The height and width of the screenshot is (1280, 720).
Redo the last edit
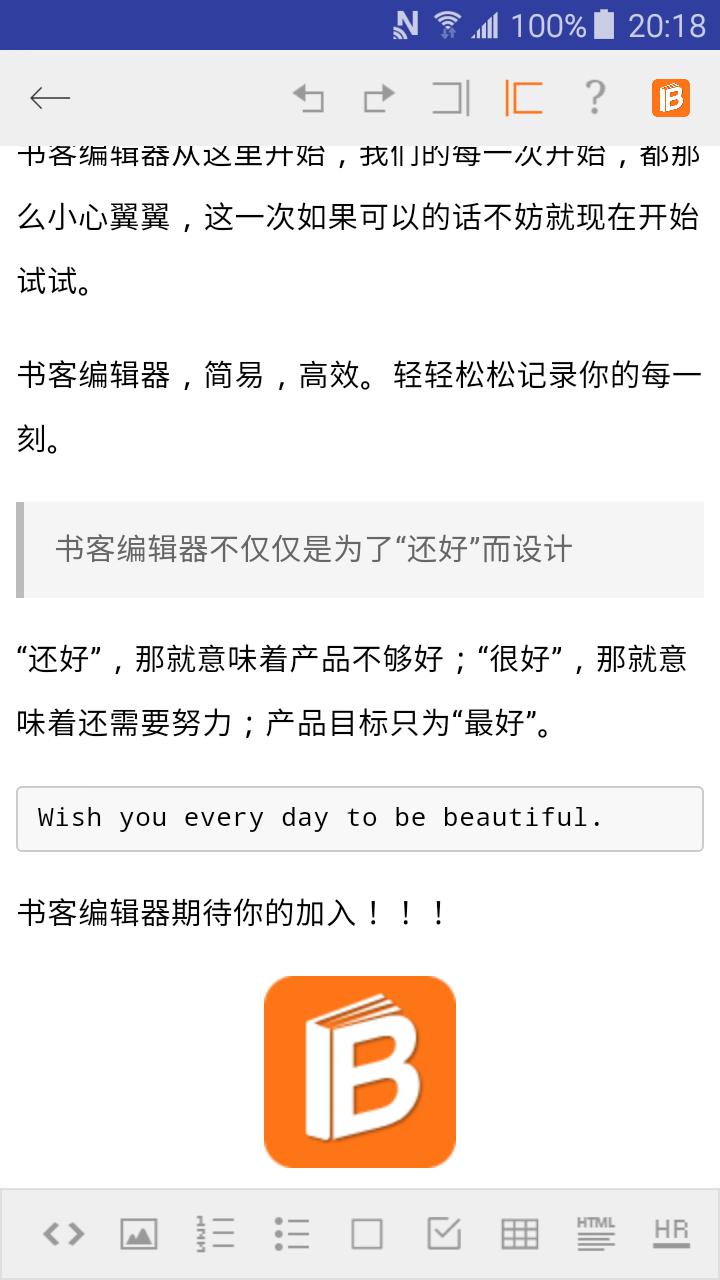(379, 98)
